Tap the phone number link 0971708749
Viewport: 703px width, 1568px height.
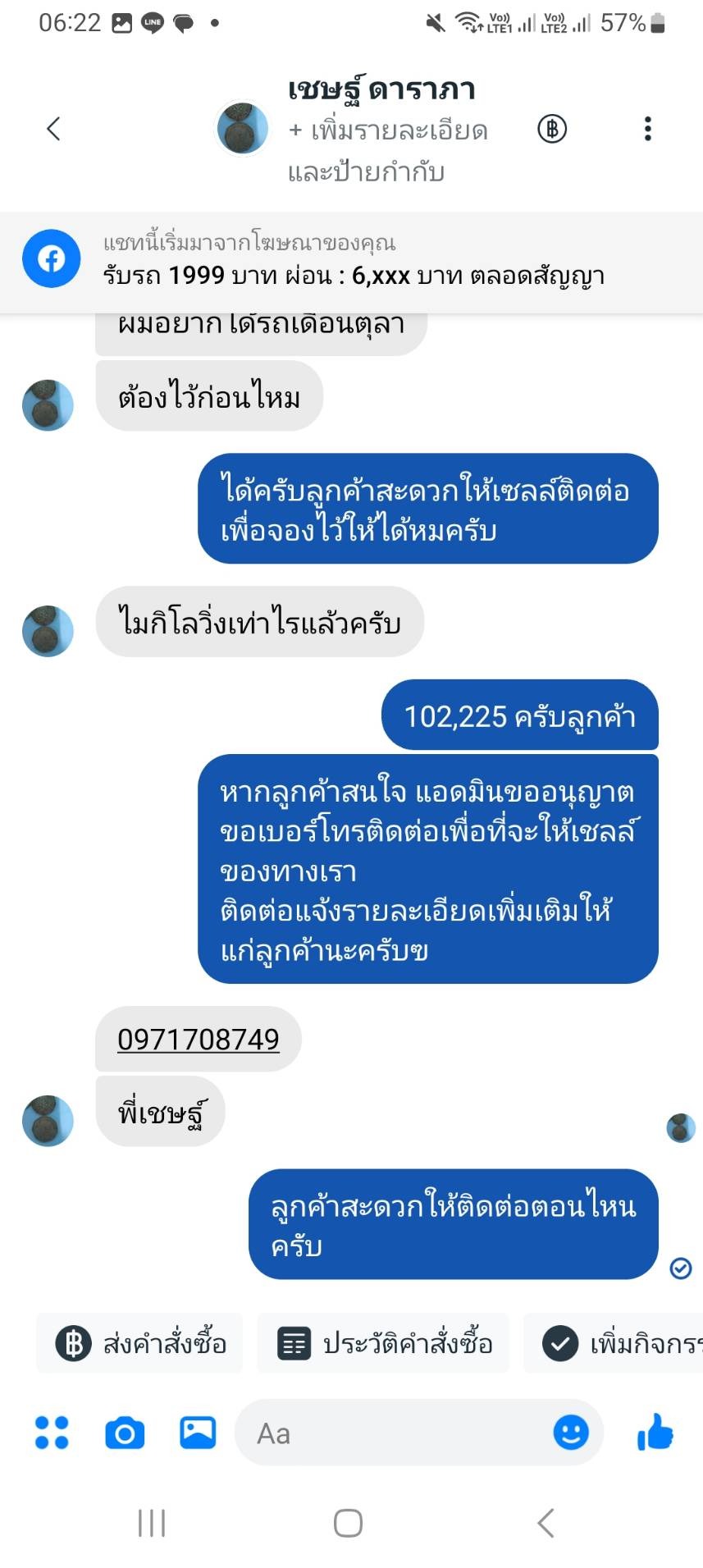[x=198, y=1039]
